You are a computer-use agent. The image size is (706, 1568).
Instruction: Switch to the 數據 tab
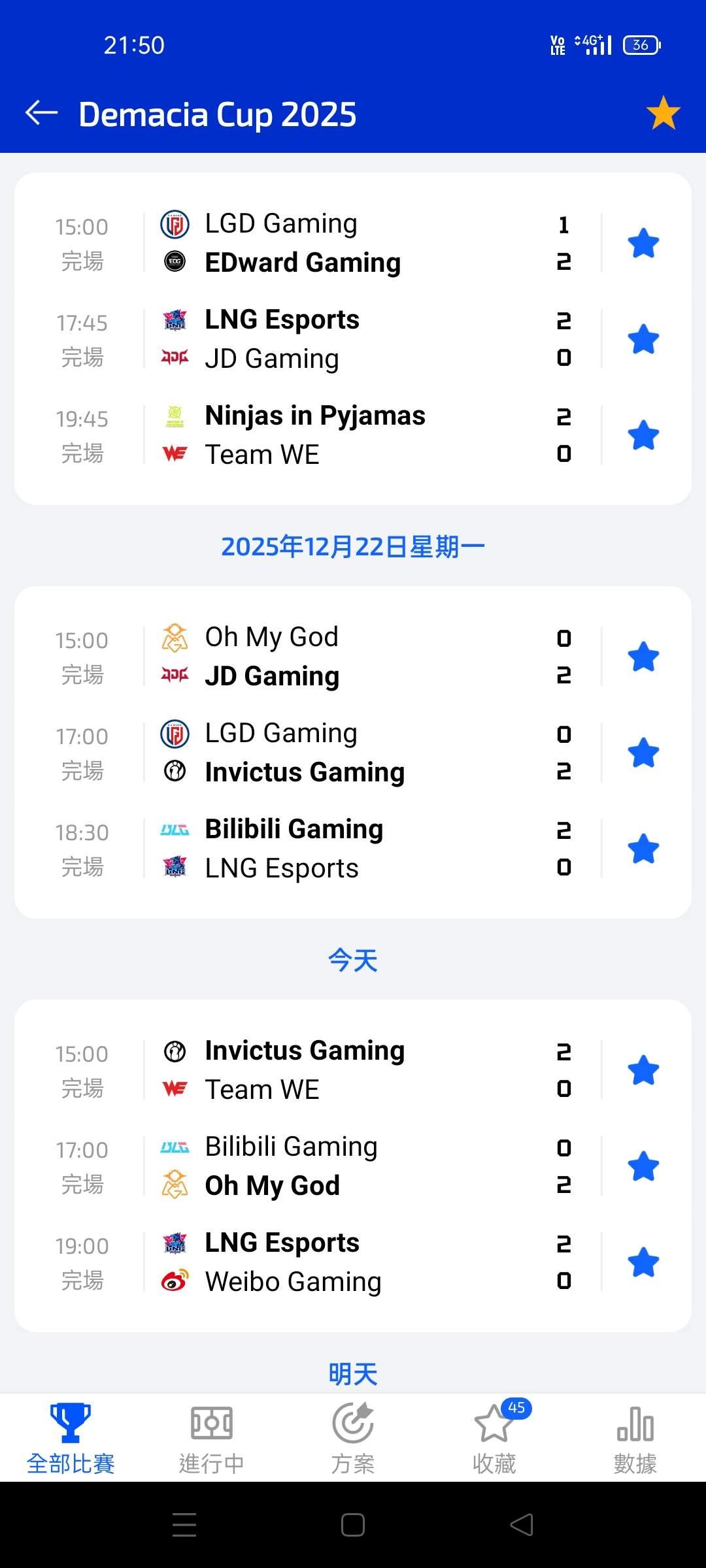pos(635,1439)
